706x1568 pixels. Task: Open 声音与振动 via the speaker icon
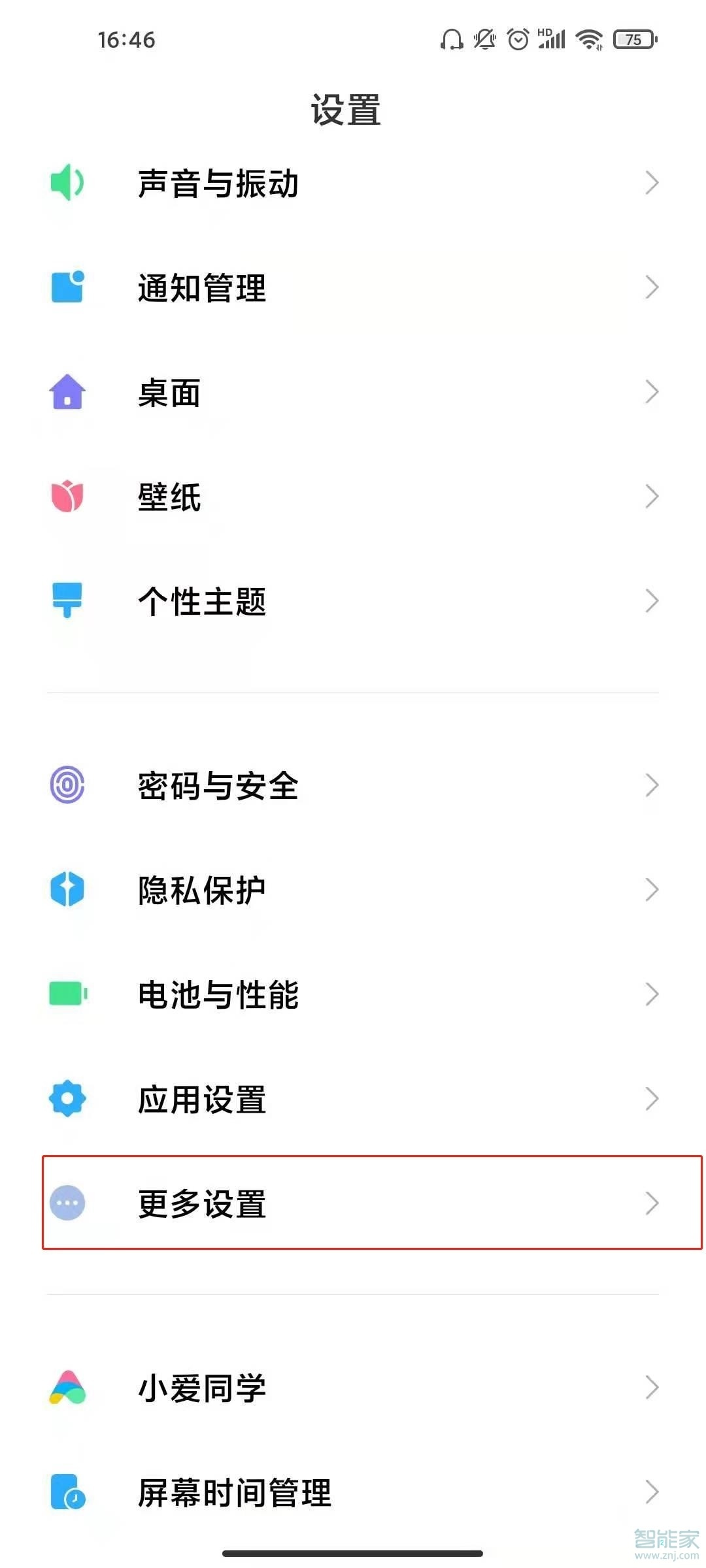tap(68, 183)
